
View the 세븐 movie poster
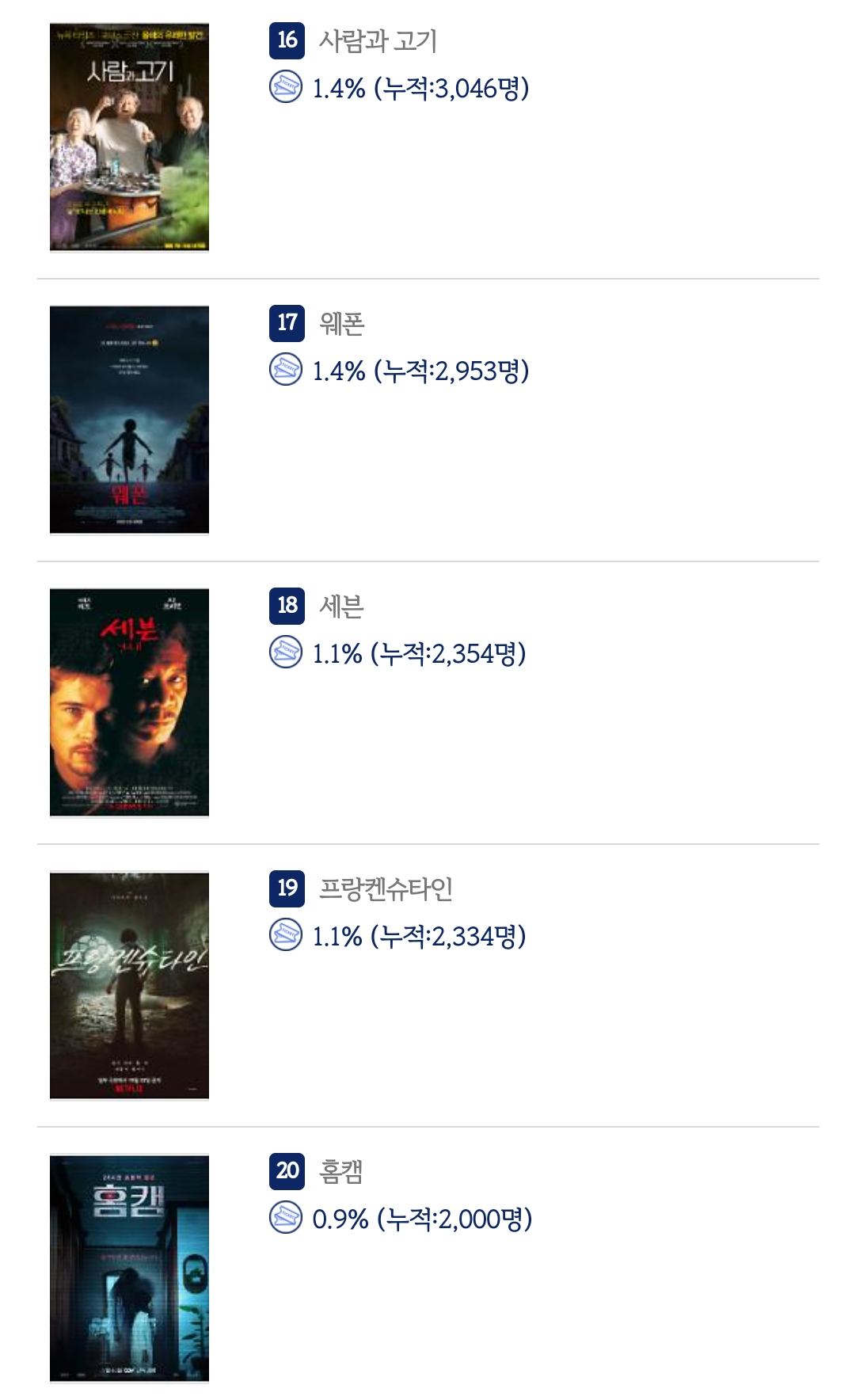[x=129, y=702]
